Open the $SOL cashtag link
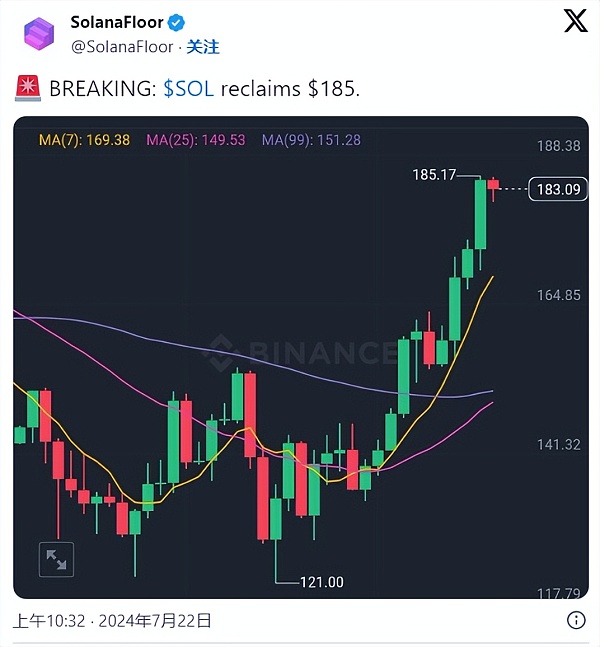Screen dimensions: 600x647 (x=188, y=88)
